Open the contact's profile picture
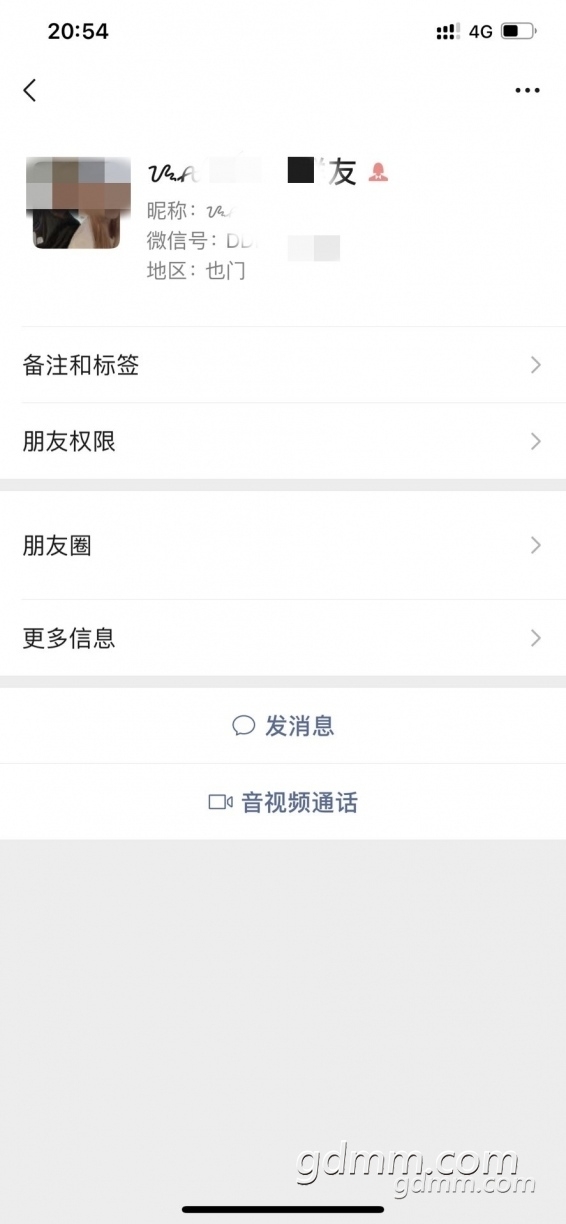566x1224 pixels. (79, 203)
